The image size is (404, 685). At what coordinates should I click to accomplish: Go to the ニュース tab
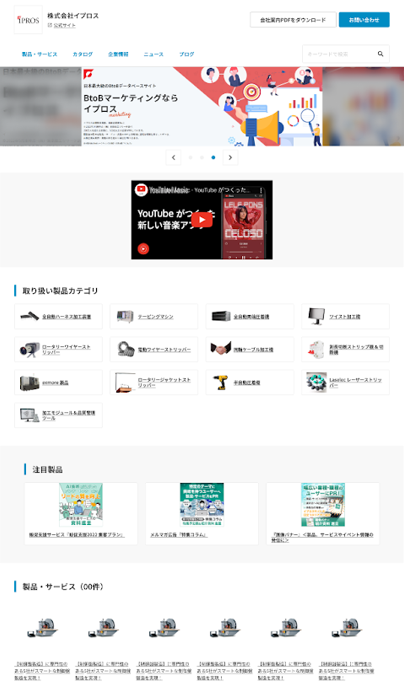coord(153,54)
